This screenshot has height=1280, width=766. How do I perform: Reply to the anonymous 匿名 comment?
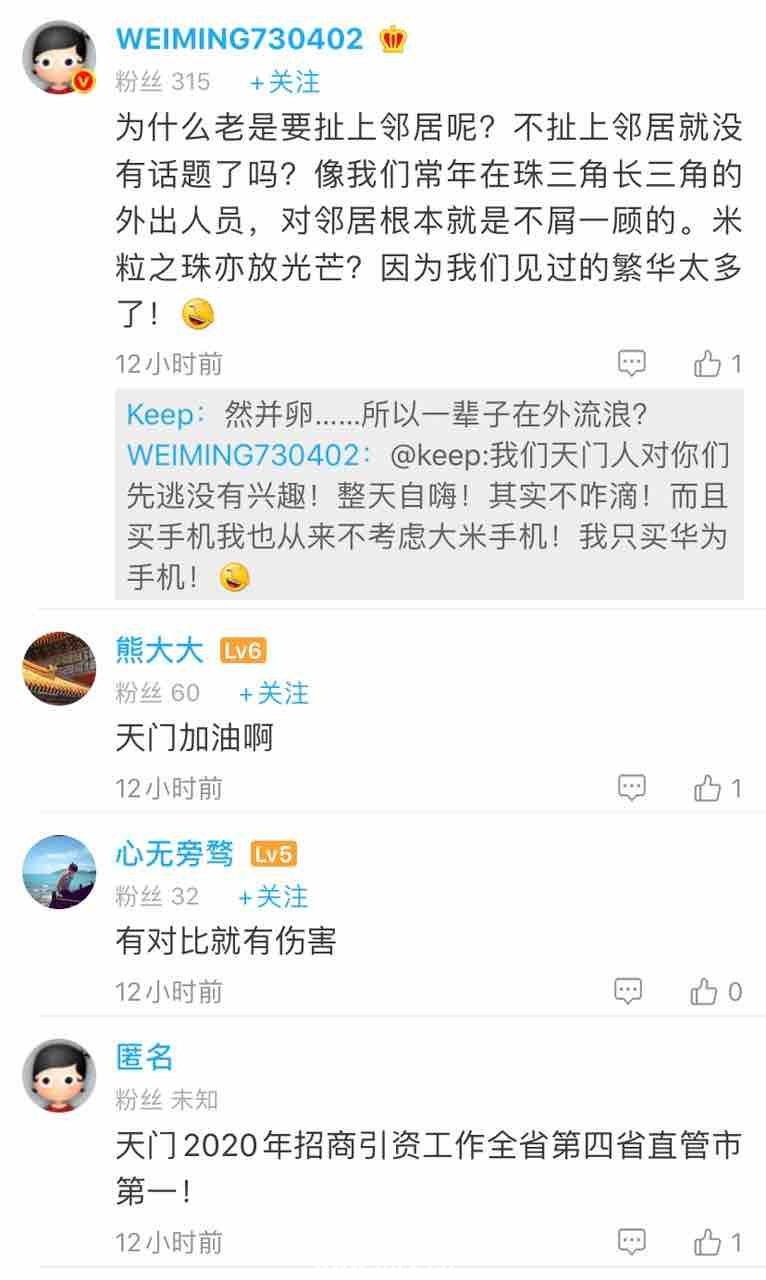[x=631, y=1243]
